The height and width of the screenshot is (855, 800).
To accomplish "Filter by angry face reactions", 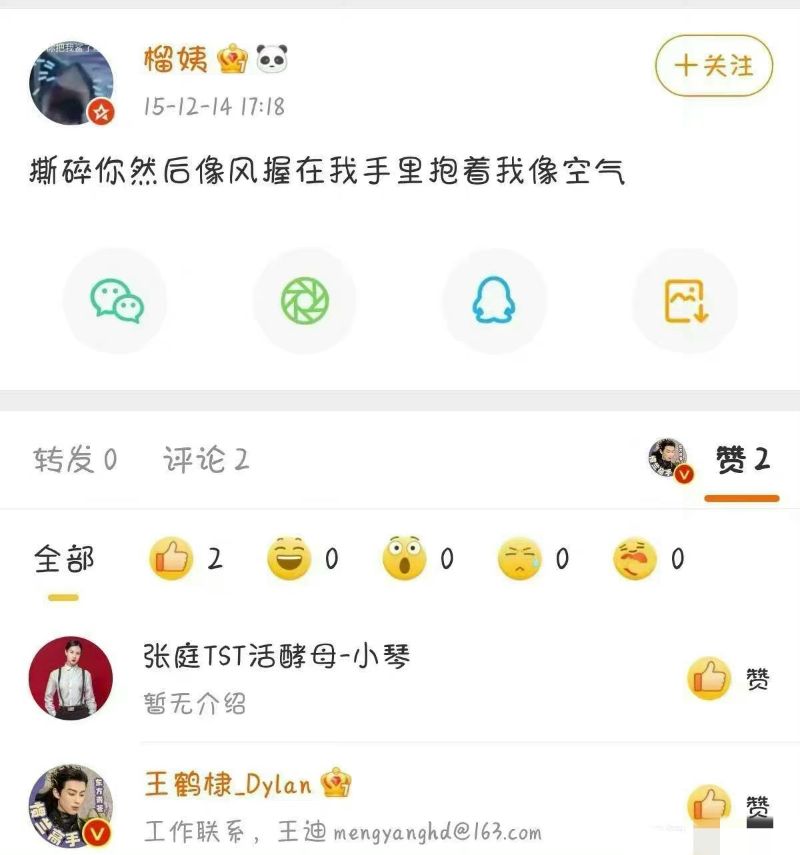I will pos(648,559).
